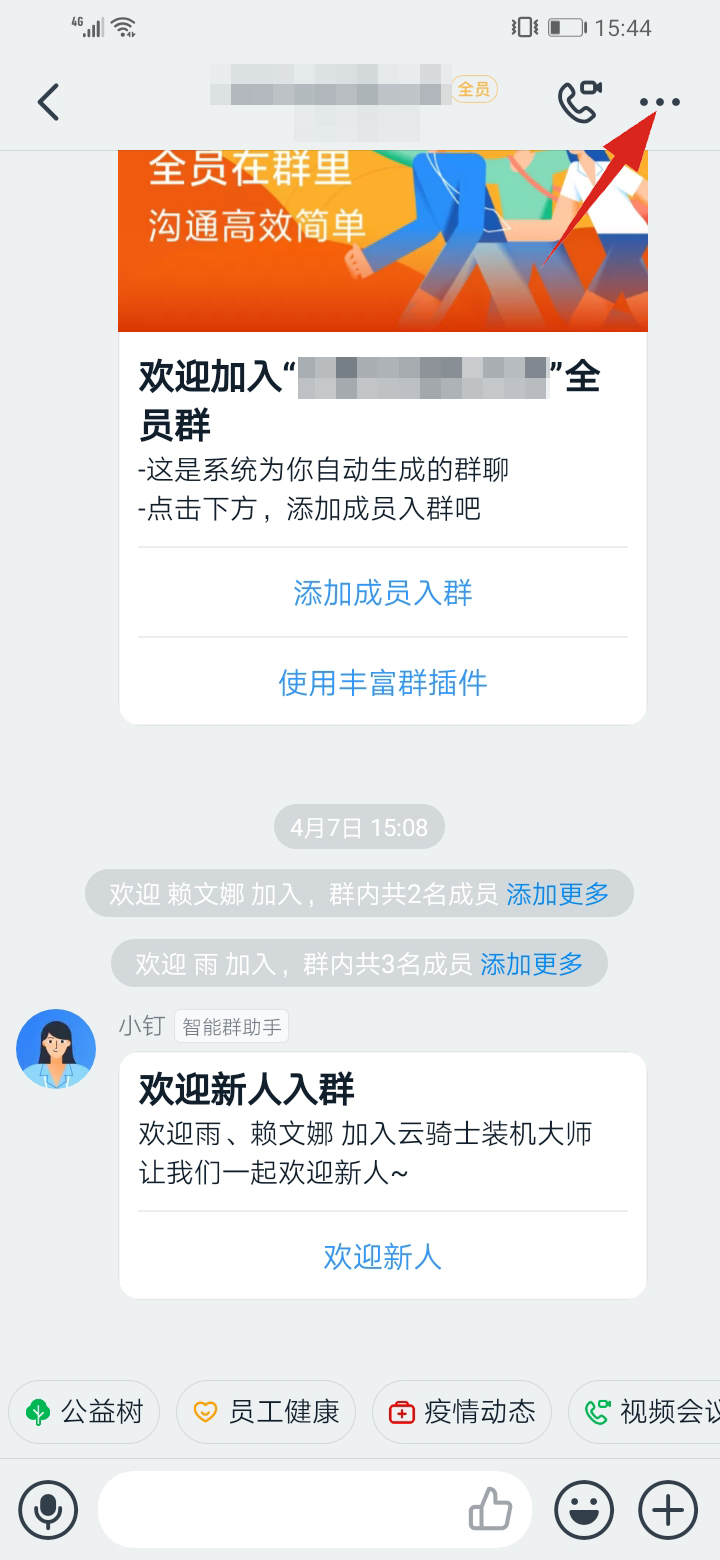
Task: Send a thumbs-up like
Action: coord(490,1509)
